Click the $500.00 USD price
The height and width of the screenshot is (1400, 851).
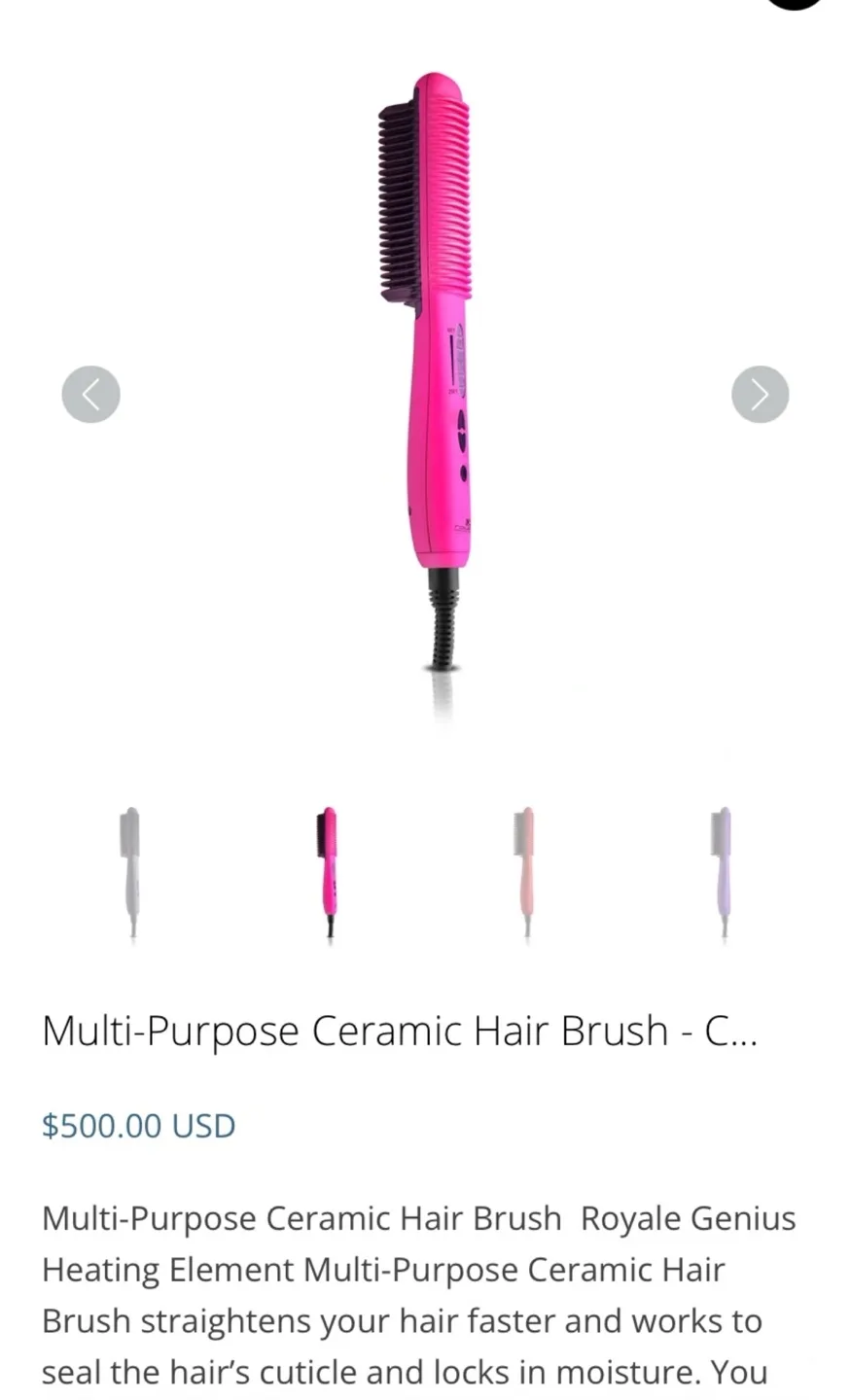[x=138, y=1125]
